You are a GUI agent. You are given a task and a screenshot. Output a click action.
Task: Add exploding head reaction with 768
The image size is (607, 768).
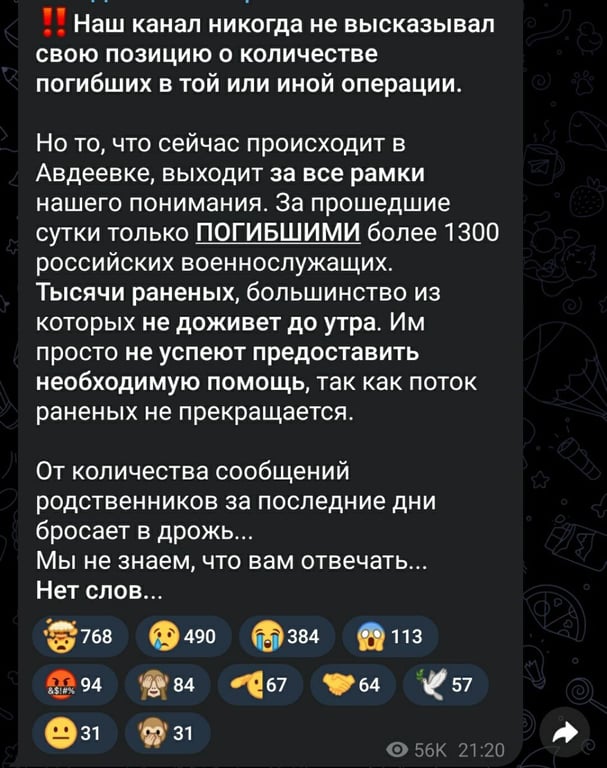pyautogui.click(x=78, y=637)
